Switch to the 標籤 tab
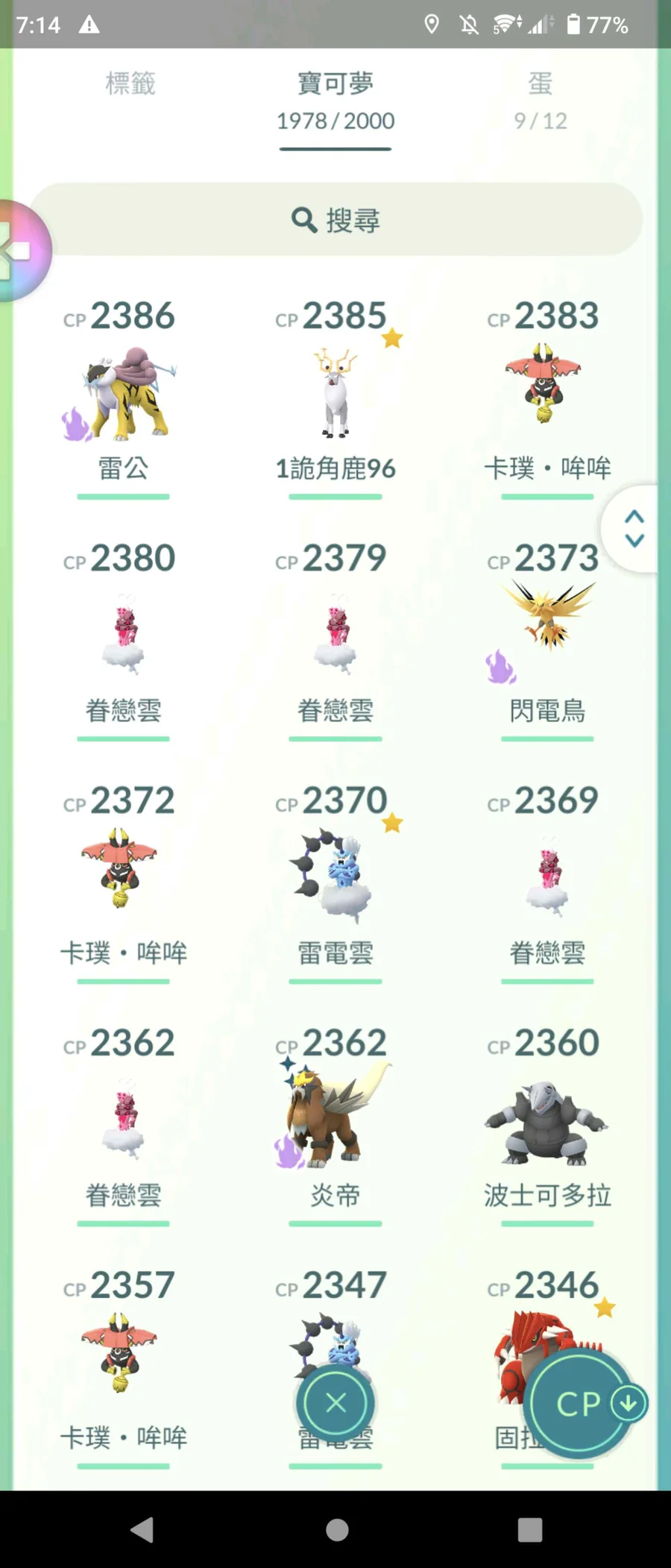Screen dimensions: 671x1568 click(130, 84)
